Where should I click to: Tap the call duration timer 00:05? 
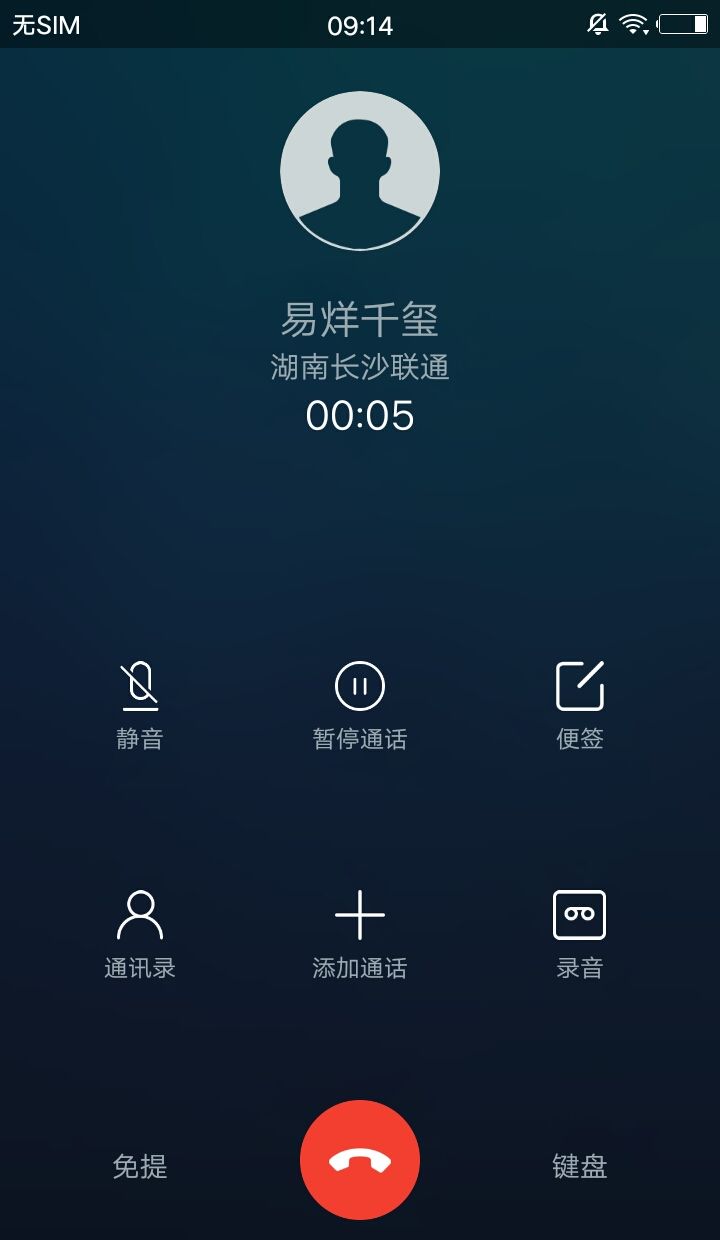360,417
